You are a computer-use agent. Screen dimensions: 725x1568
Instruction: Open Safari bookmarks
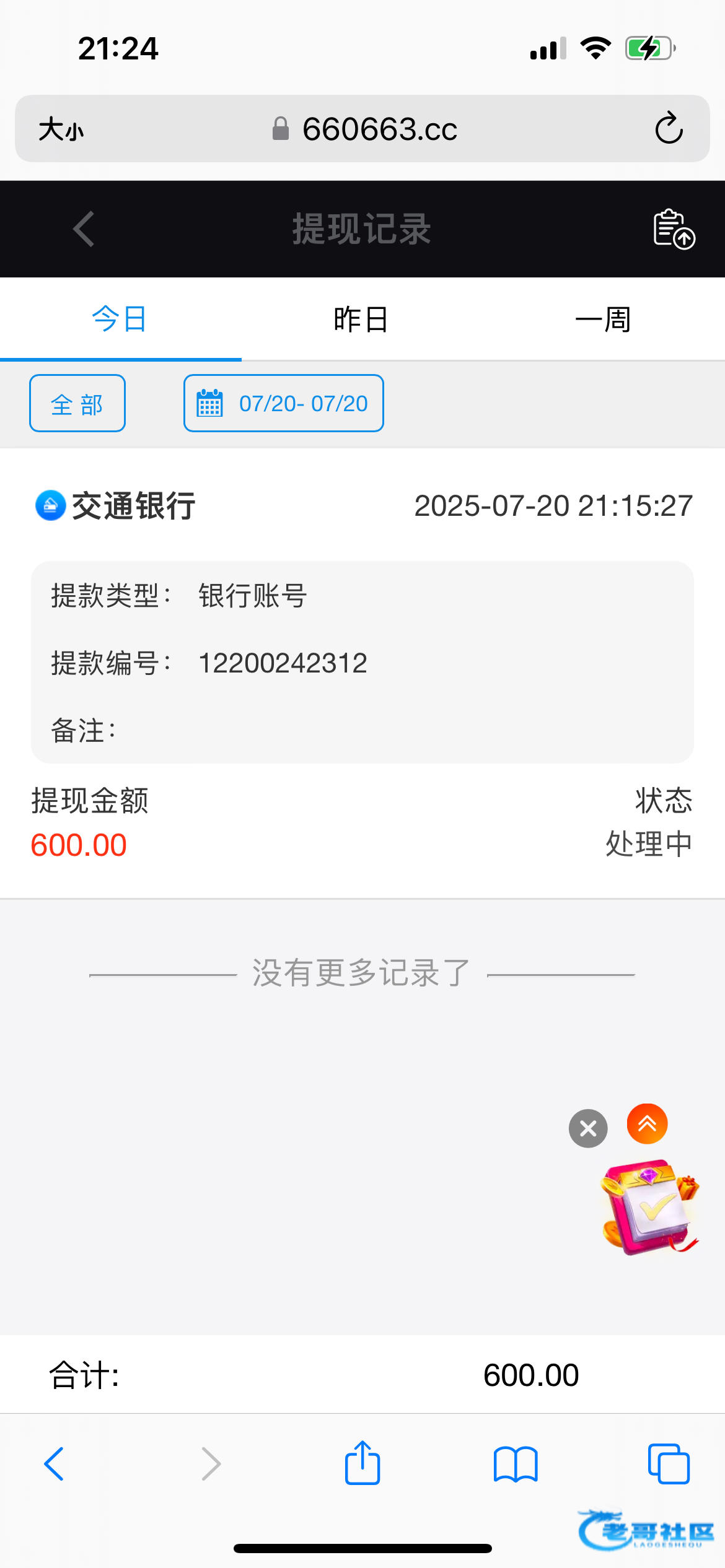[x=516, y=1464]
